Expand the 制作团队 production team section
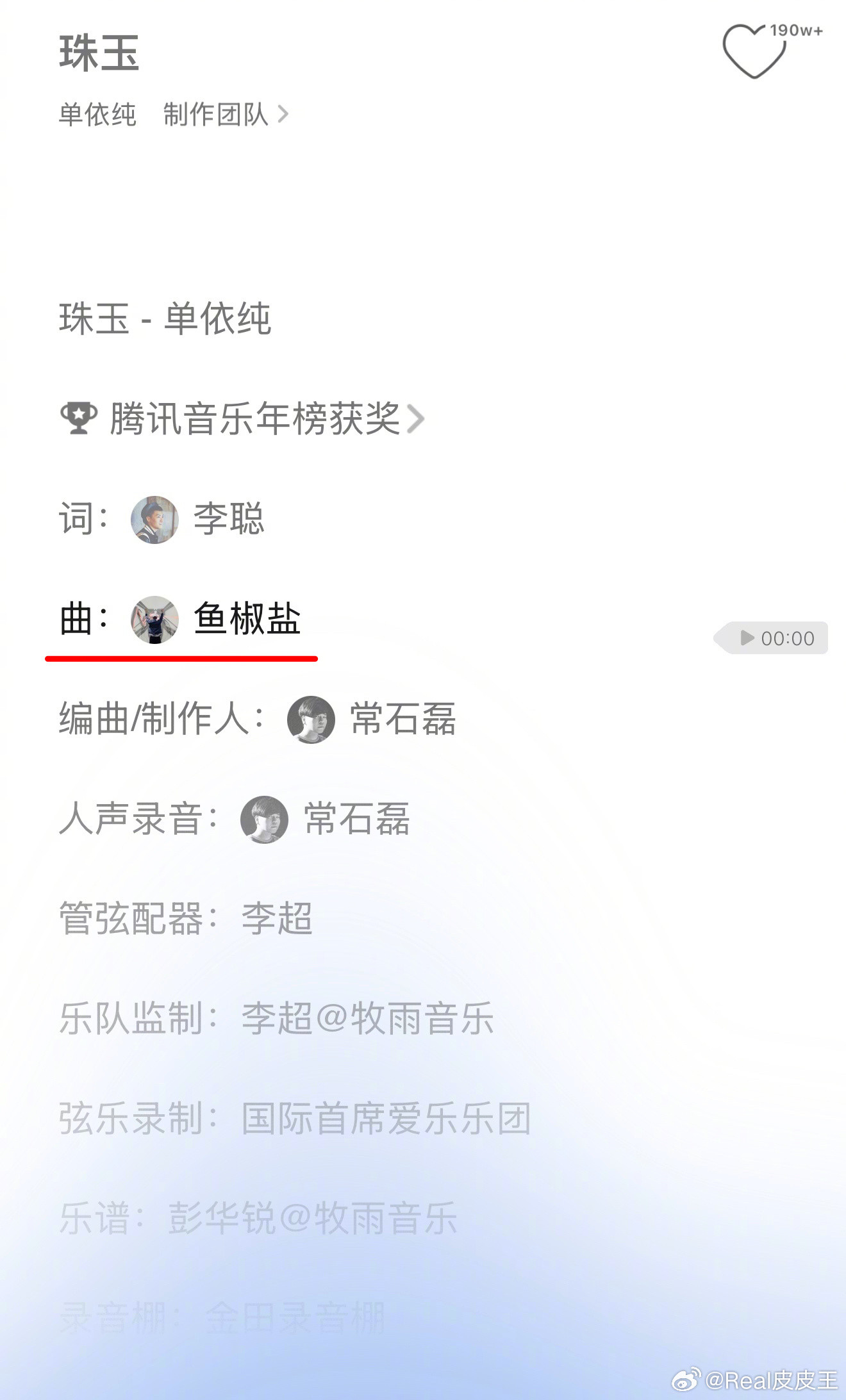 [221, 114]
